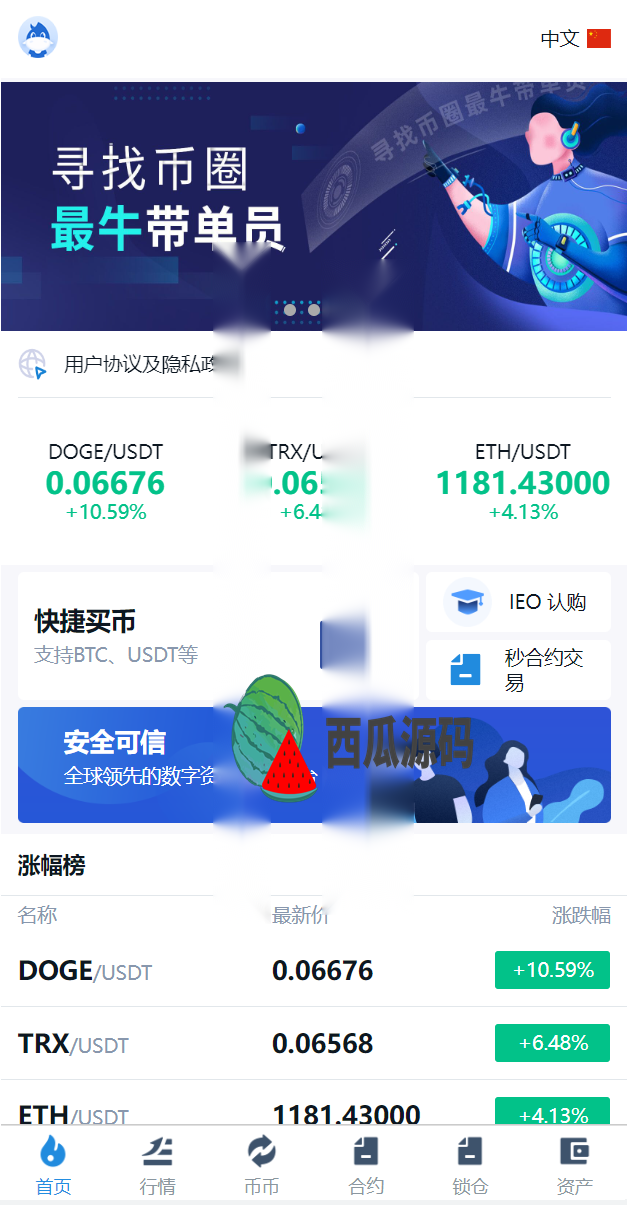627x1205 pixels.
Task: Switch to the 资产 tab
Action: pos(574,1166)
